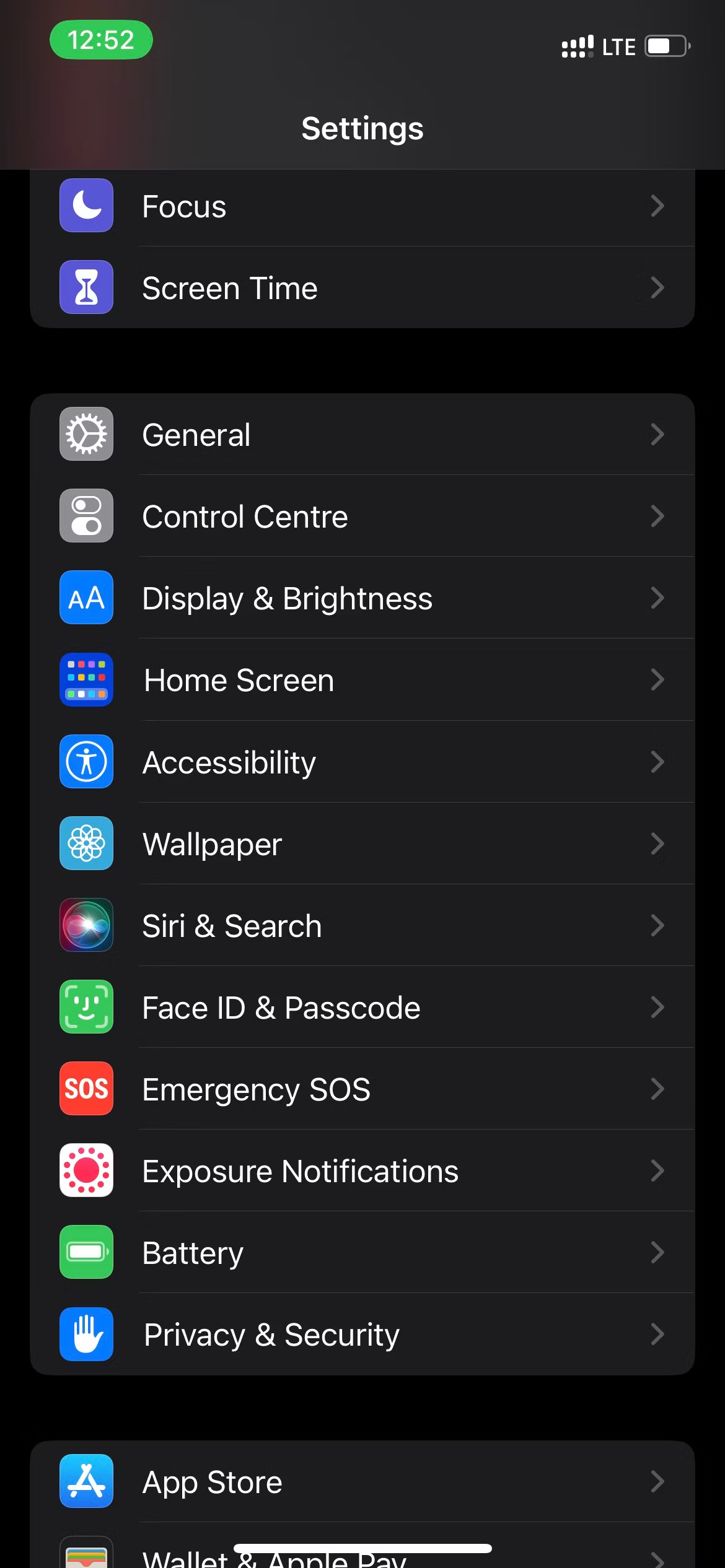Open Accessibility options
Screen dimensions: 725x1568
pos(362,762)
